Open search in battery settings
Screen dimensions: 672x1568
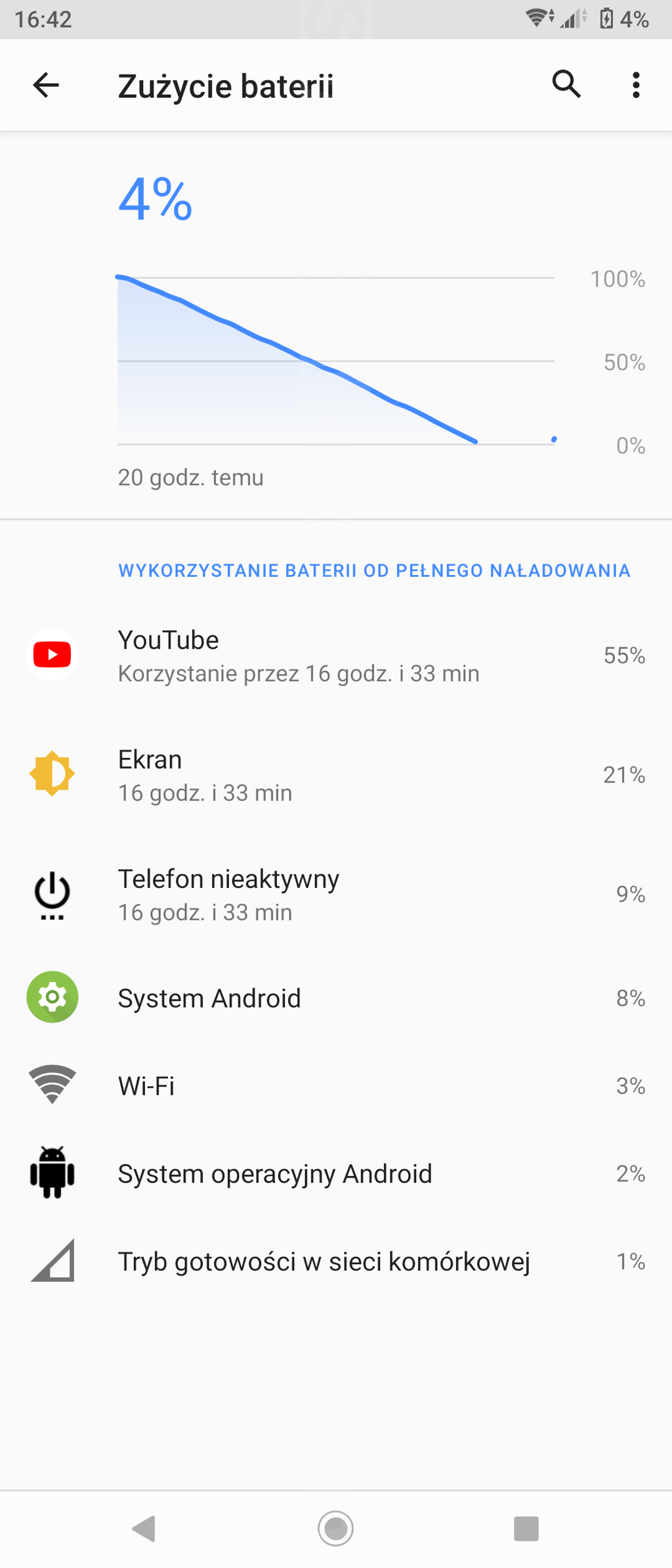[566, 84]
